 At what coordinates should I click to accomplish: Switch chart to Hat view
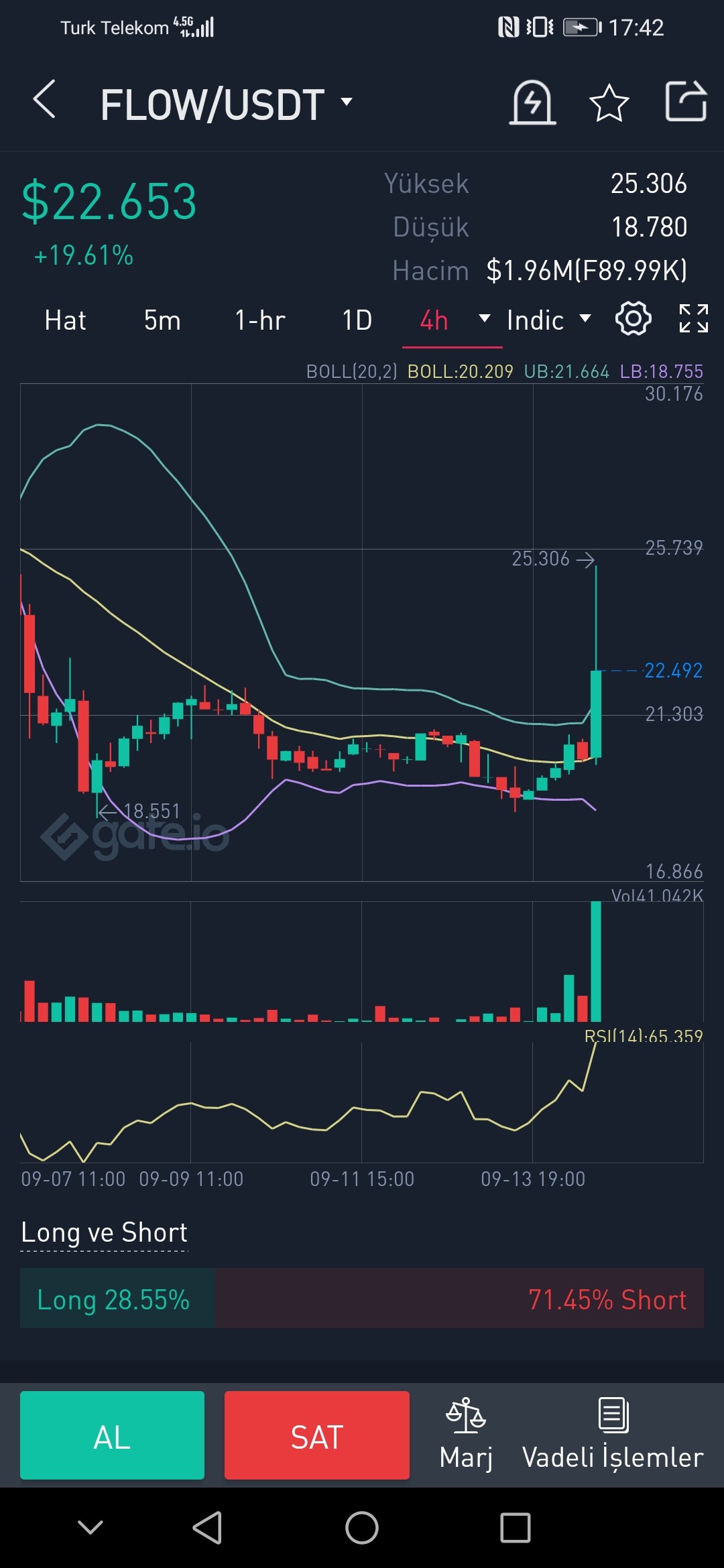click(x=65, y=320)
